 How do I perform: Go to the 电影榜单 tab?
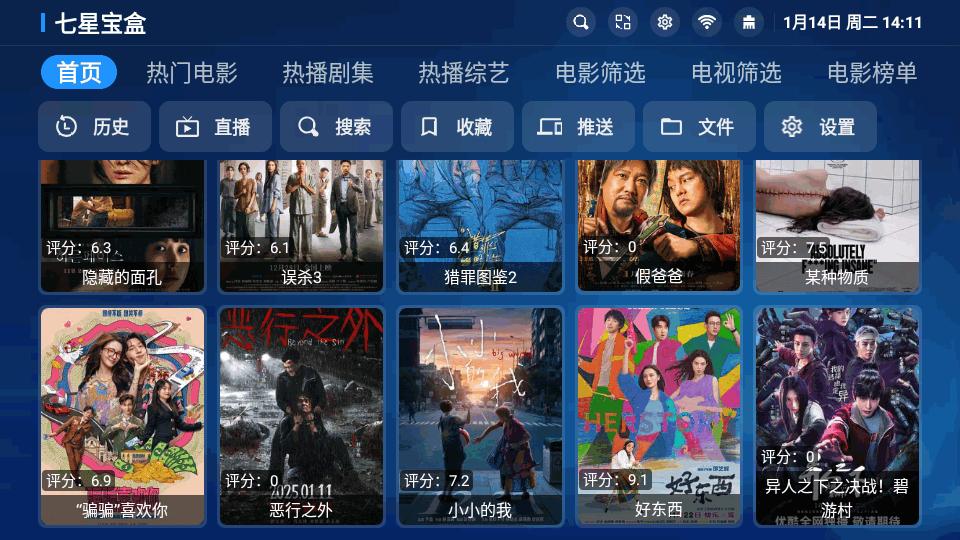click(872, 73)
